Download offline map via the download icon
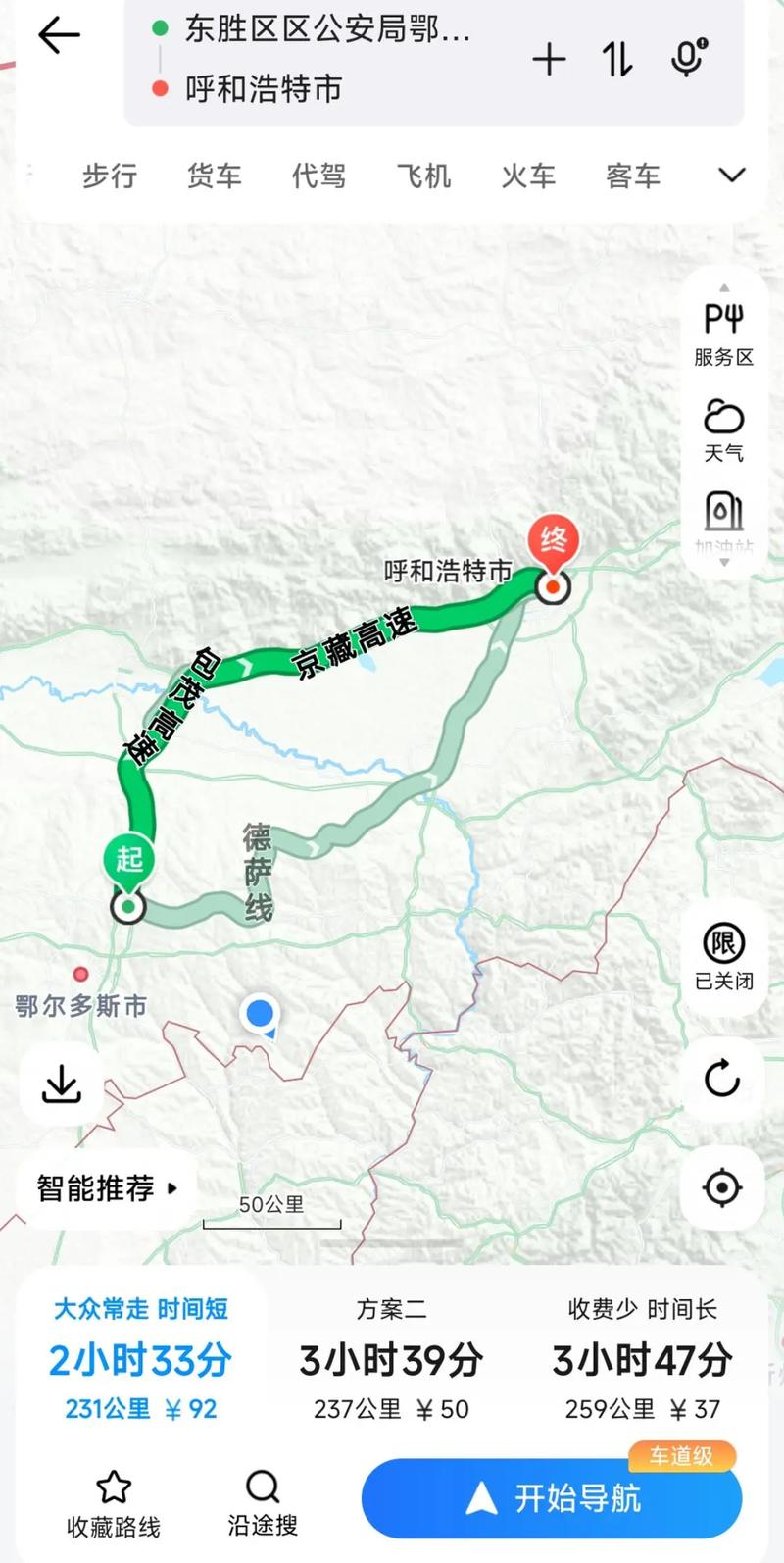The image size is (784, 1563). (61, 1084)
